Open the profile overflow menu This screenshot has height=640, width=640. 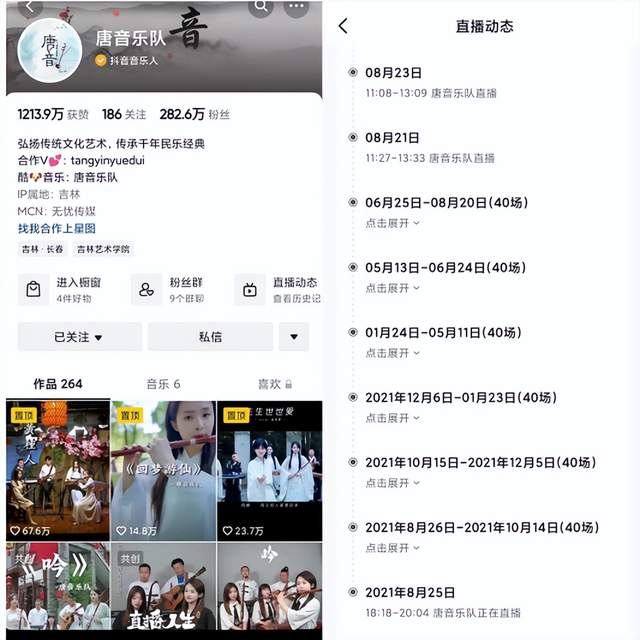coord(297,7)
